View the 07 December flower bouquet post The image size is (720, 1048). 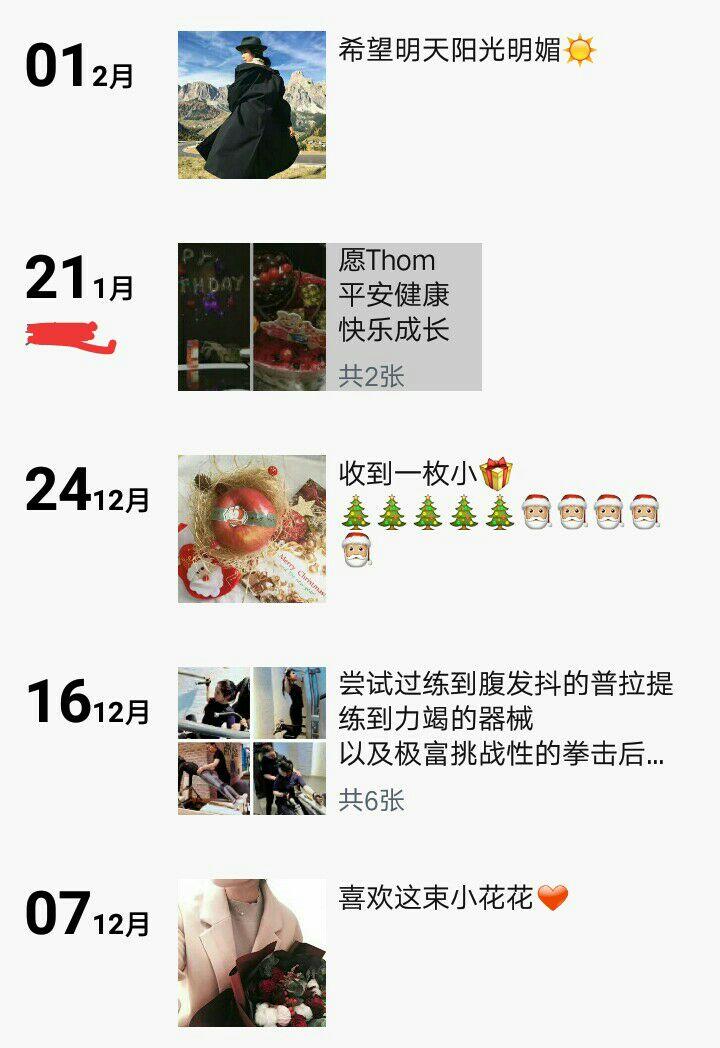(x=252, y=953)
